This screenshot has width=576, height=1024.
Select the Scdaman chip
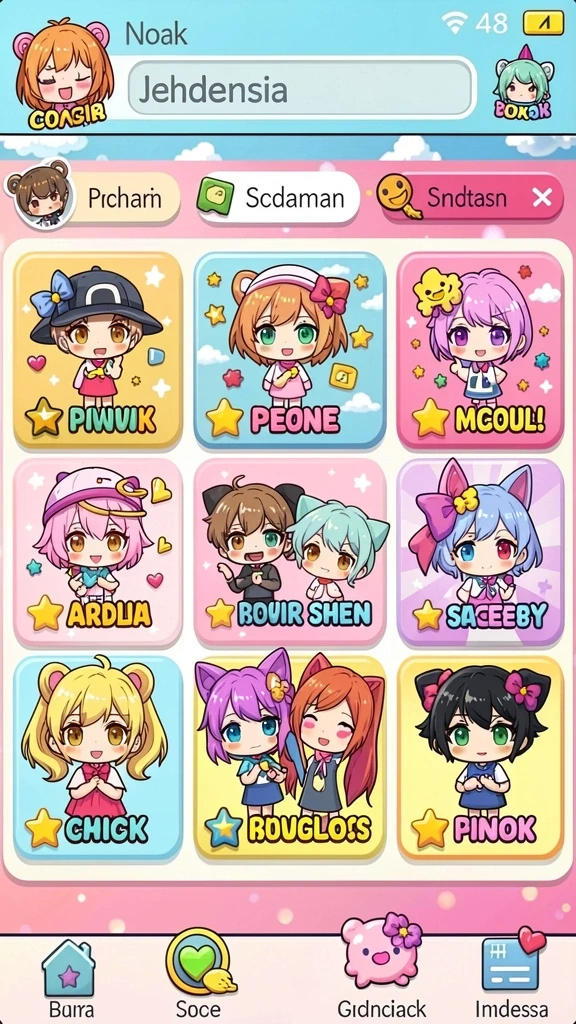click(x=279, y=198)
